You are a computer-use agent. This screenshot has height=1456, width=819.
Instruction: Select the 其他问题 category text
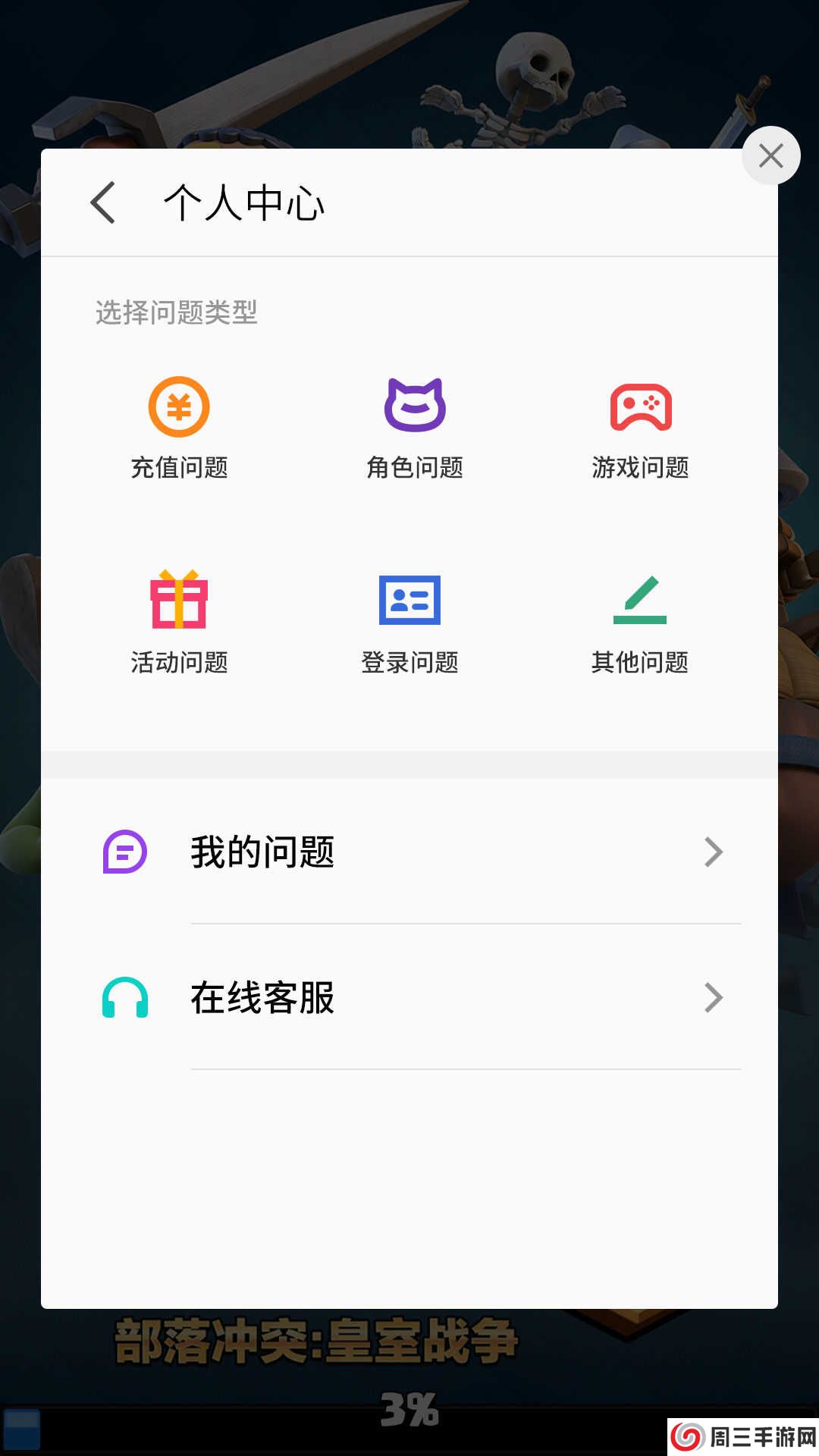[x=641, y=662]
